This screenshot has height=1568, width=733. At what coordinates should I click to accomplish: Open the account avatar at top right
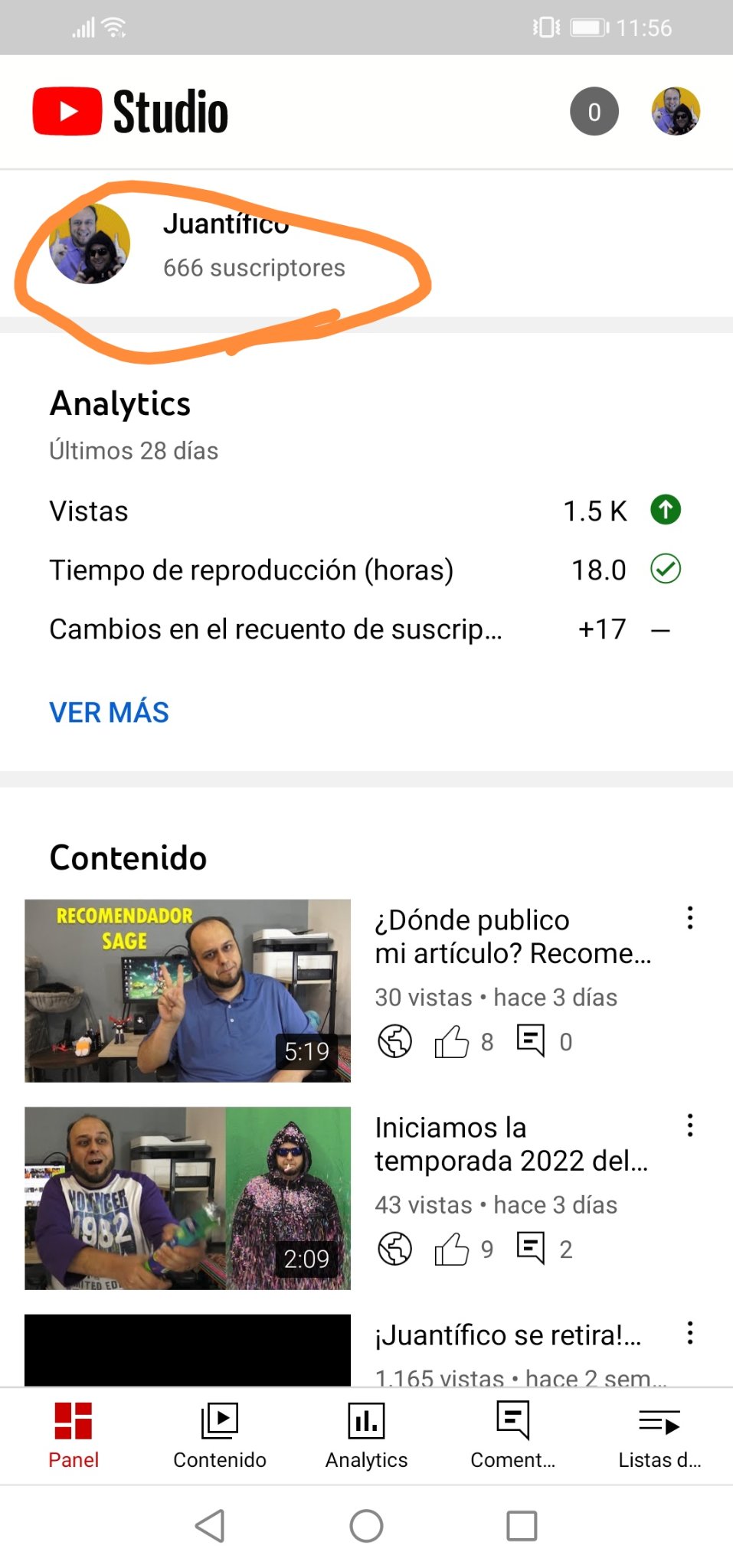point(676,112)
